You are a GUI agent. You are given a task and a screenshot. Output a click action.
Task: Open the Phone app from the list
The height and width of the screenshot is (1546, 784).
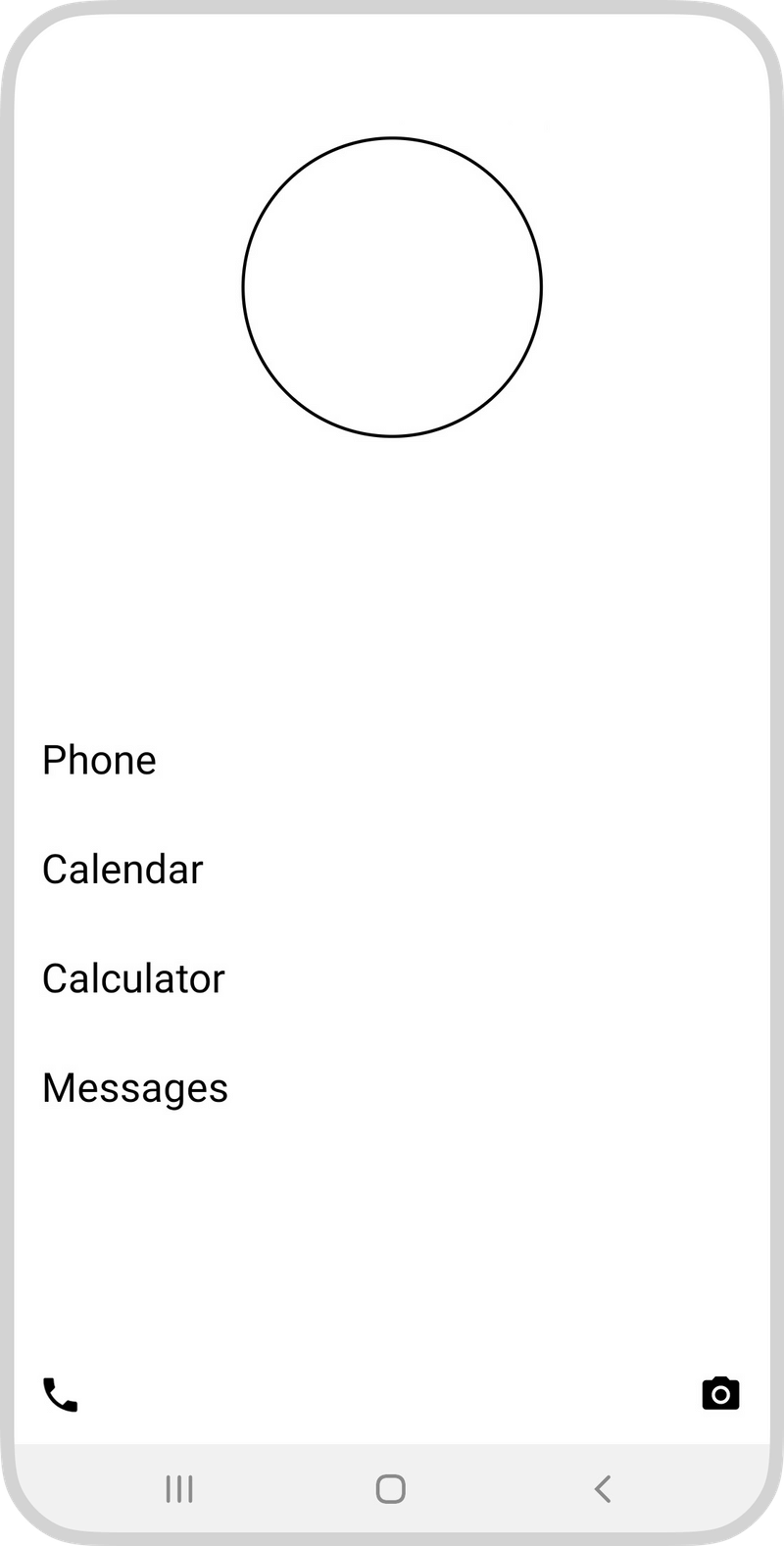[99, 760]
